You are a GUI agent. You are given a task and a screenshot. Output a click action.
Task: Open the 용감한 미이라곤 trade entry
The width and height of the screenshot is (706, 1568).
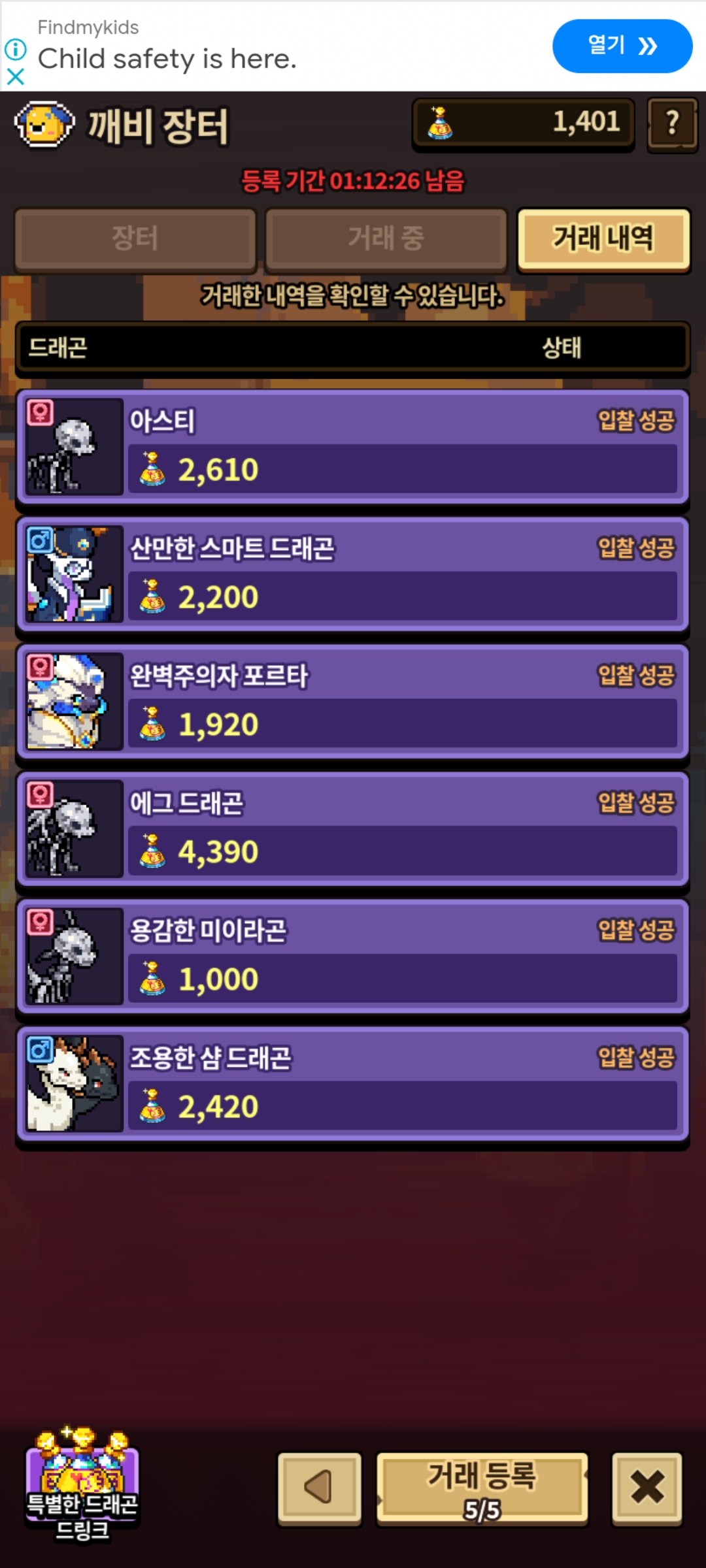click(x=353, y=956)
